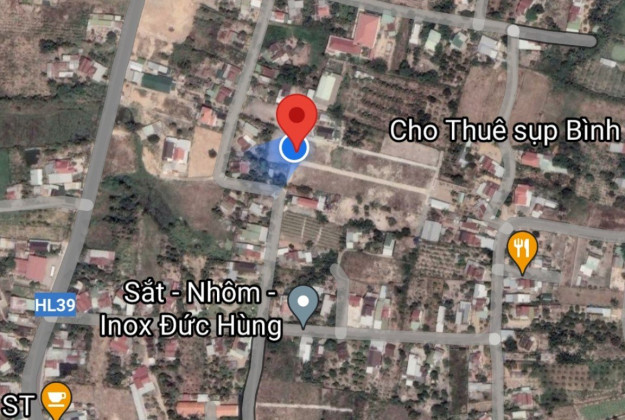Tap the blue current location dot
The image size is (625, 420).
[x=294, y=149]
